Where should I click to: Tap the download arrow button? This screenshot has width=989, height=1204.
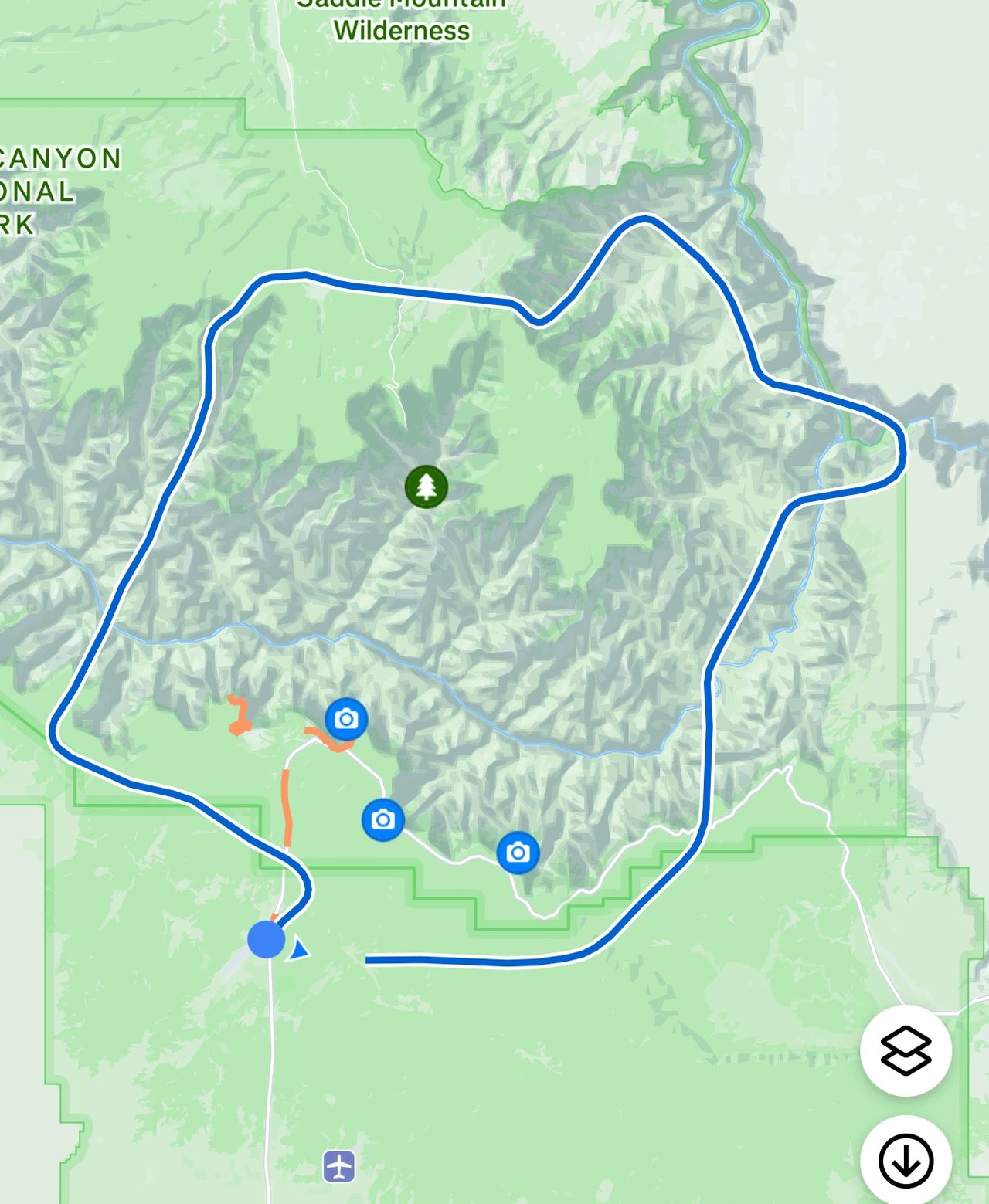pos(906,1160)
